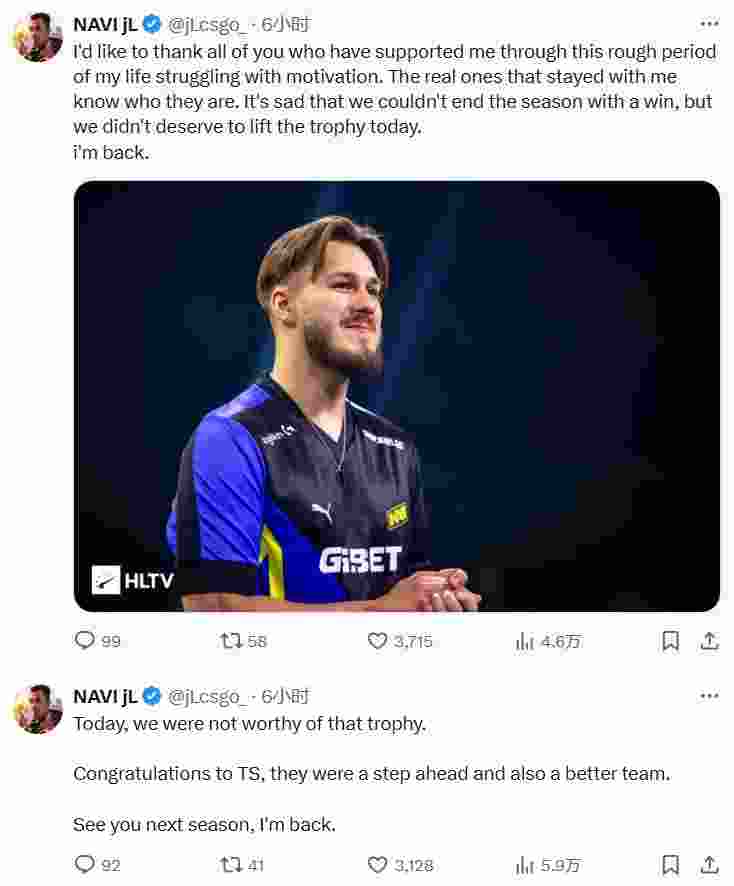Open NAVI jL avatar on the second tweet

38,710
